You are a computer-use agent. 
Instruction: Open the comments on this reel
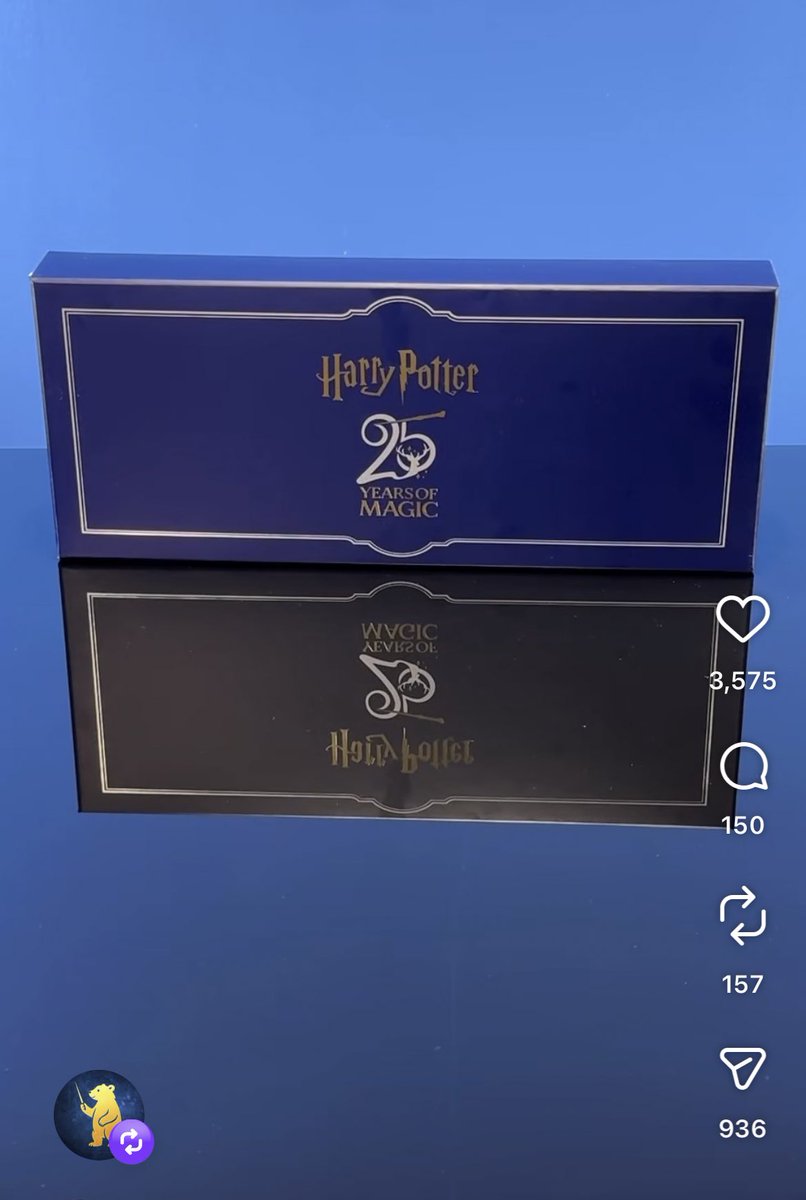(743, 768)
